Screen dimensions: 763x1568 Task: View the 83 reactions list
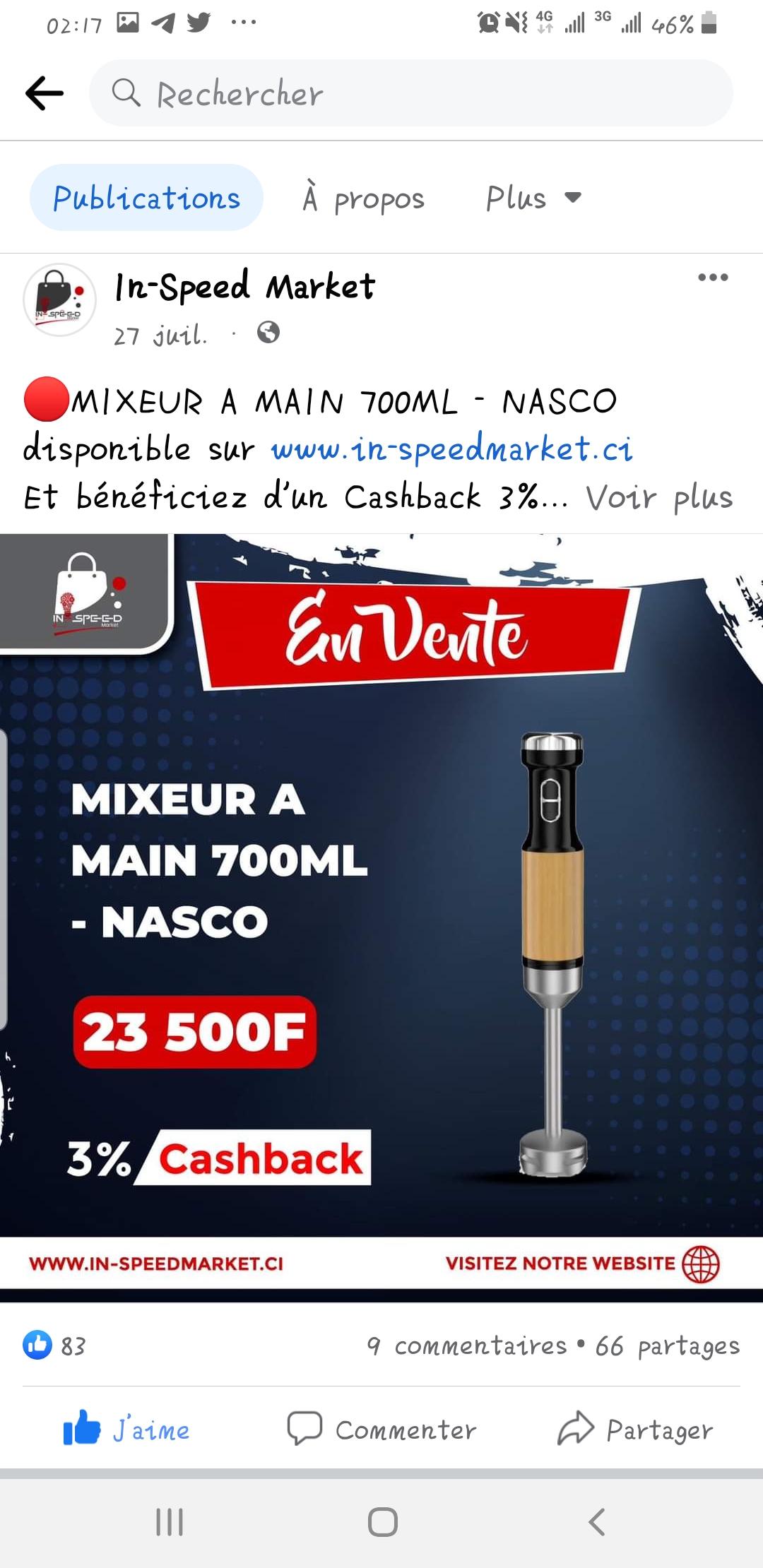click(x=54, y=1346)
